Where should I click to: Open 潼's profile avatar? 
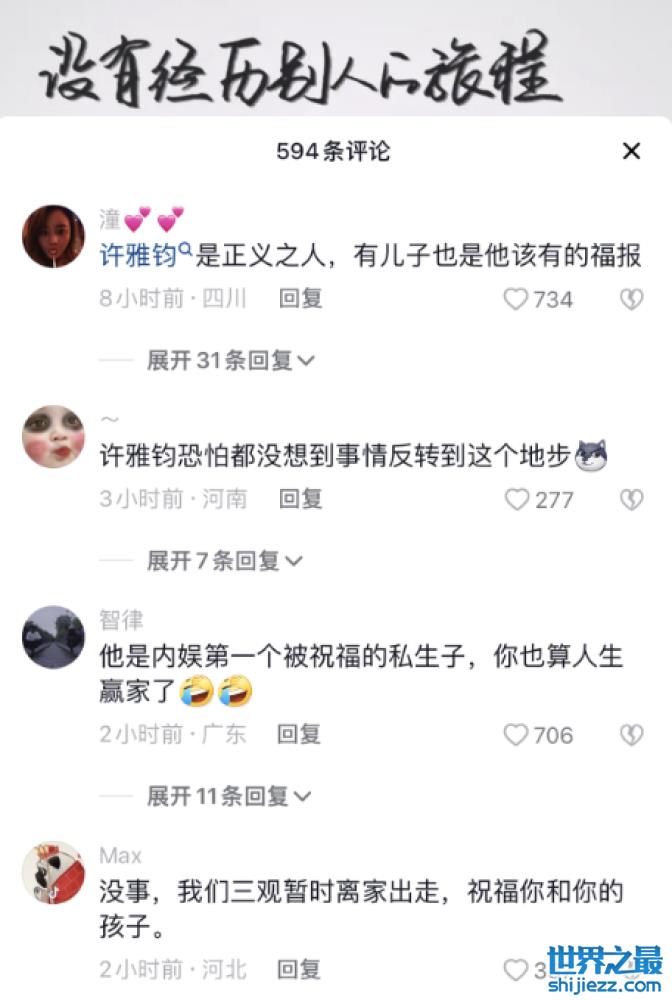click(53, 237)
